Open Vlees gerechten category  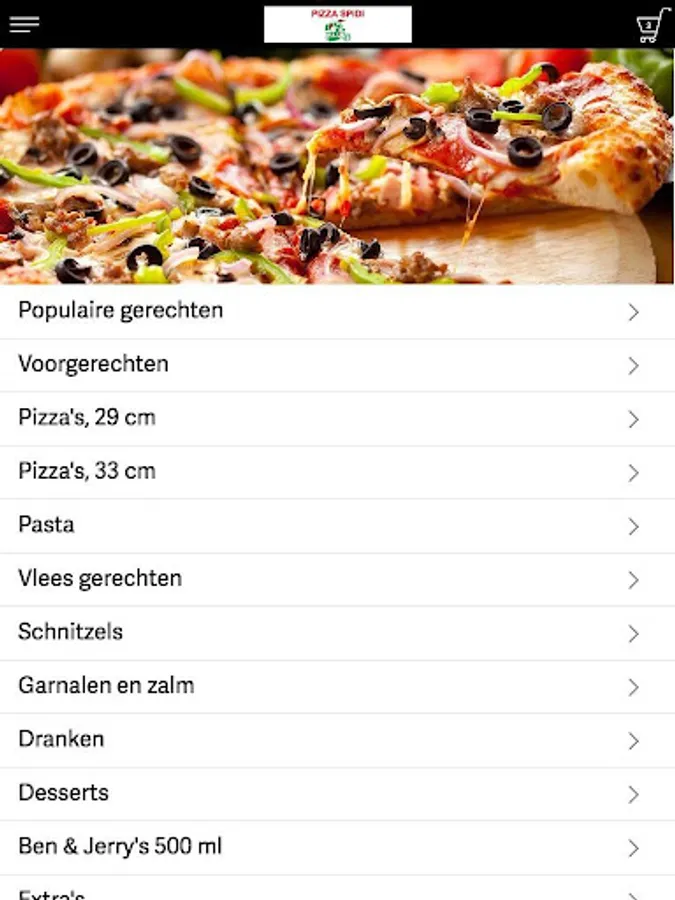[x=337, y=579]
